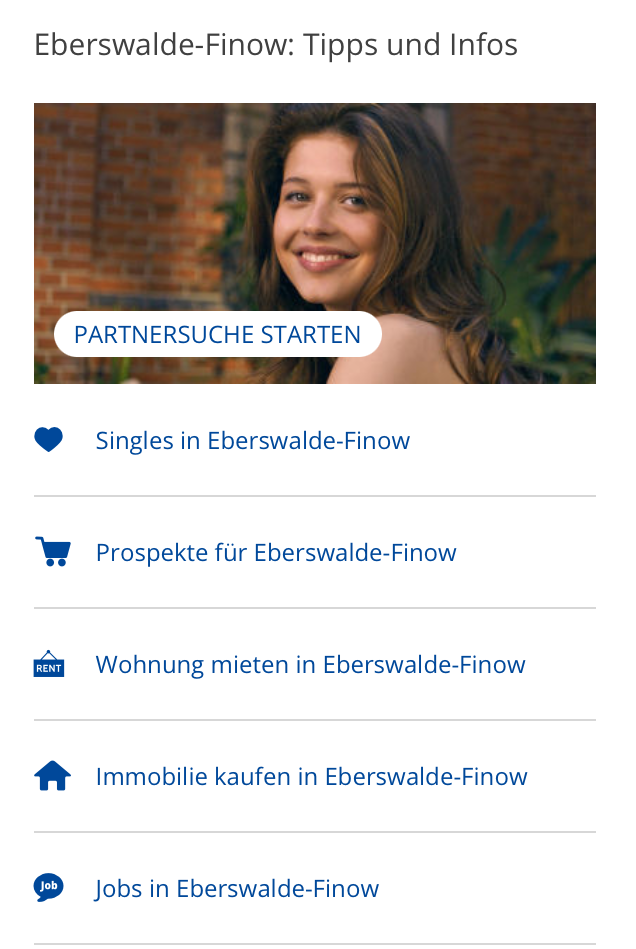View Prospekte für Eberswalde-Finow
Screen dimensions: 636x949
275,553
